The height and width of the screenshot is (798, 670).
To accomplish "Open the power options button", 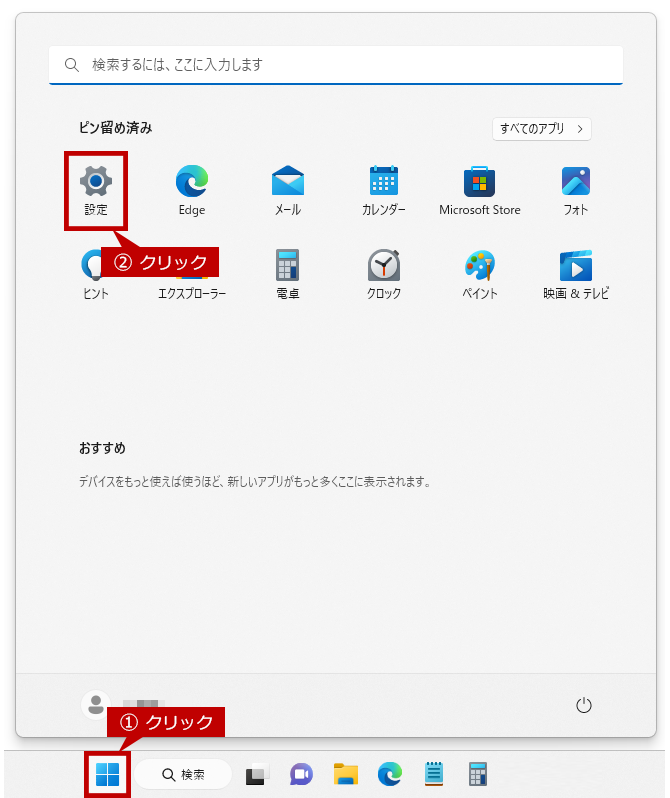I will point(585,705).
